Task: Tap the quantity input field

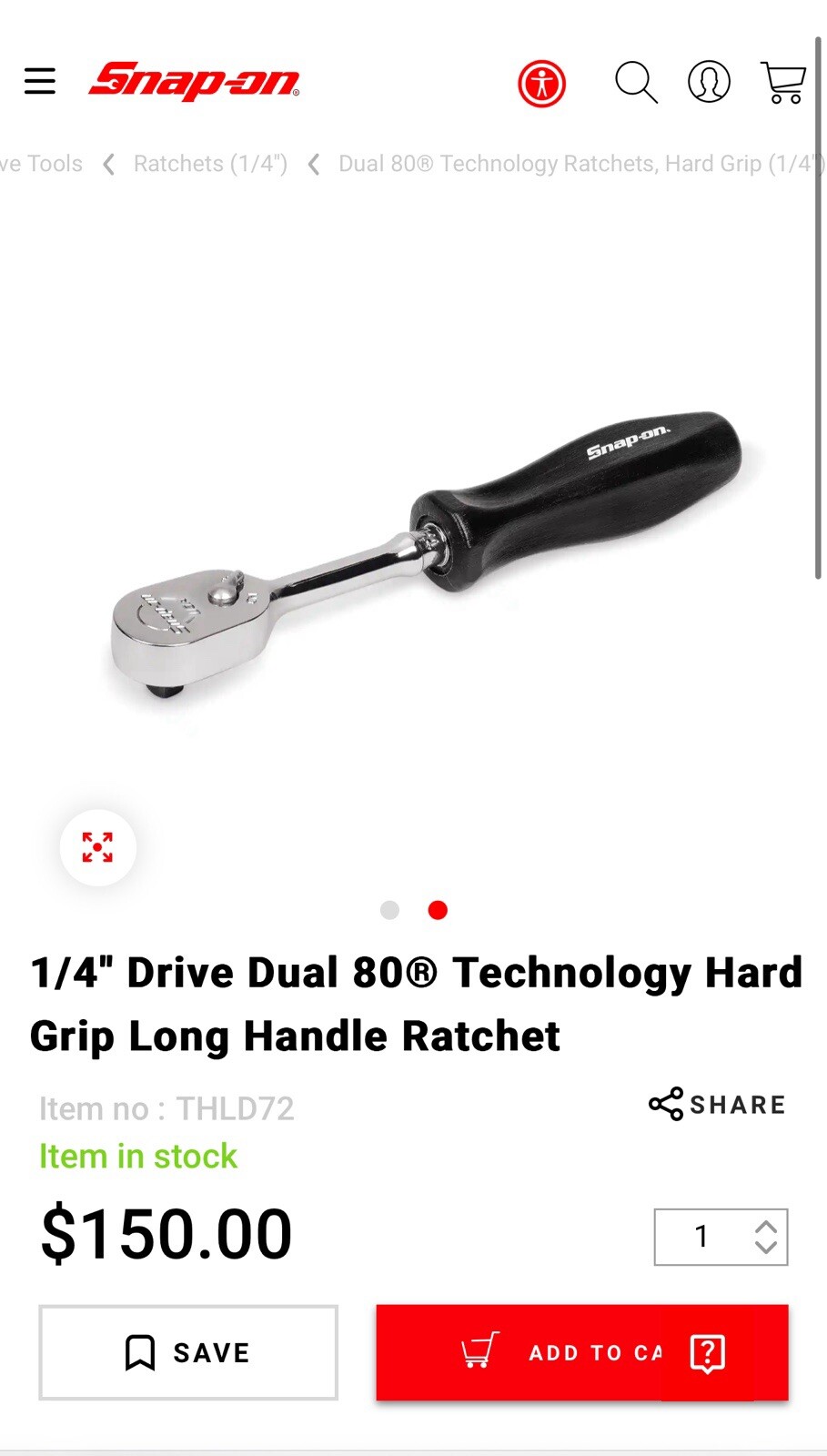Action: tap(701, 1237)
